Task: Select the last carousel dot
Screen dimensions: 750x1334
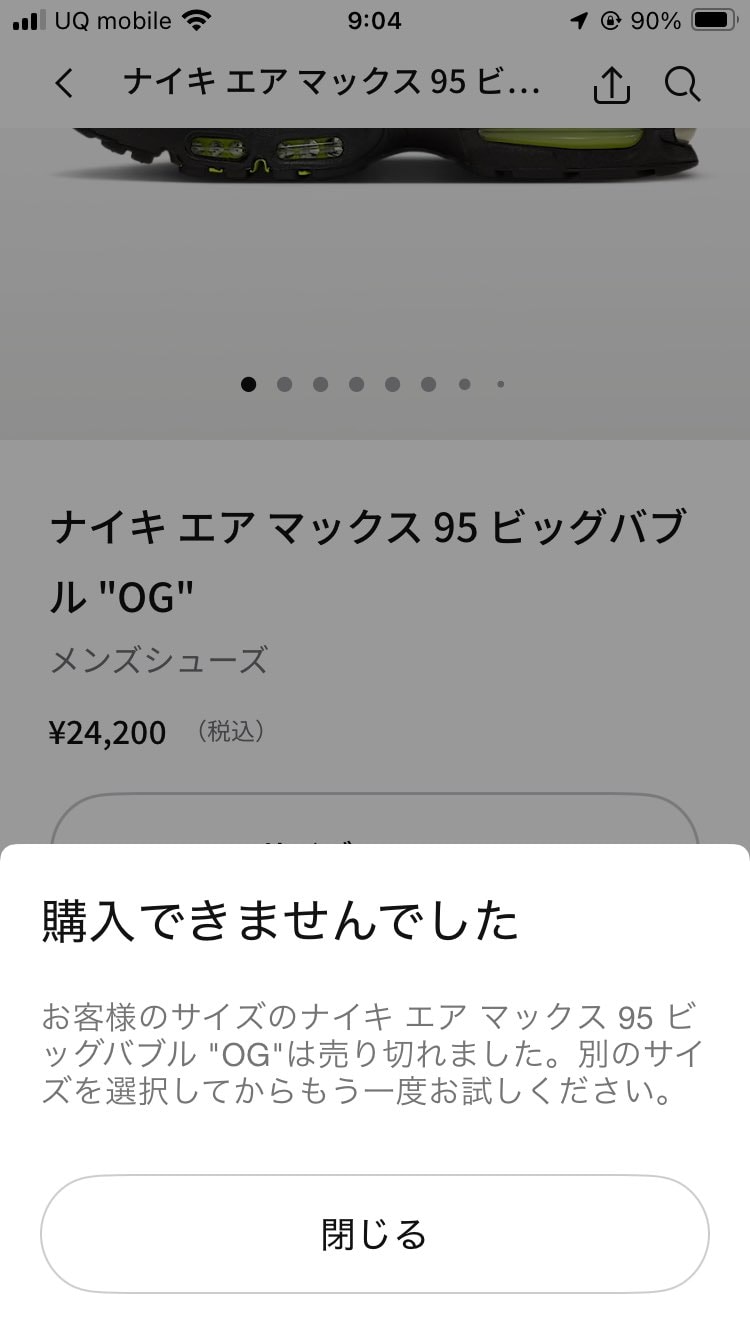Action: [500, 383]
